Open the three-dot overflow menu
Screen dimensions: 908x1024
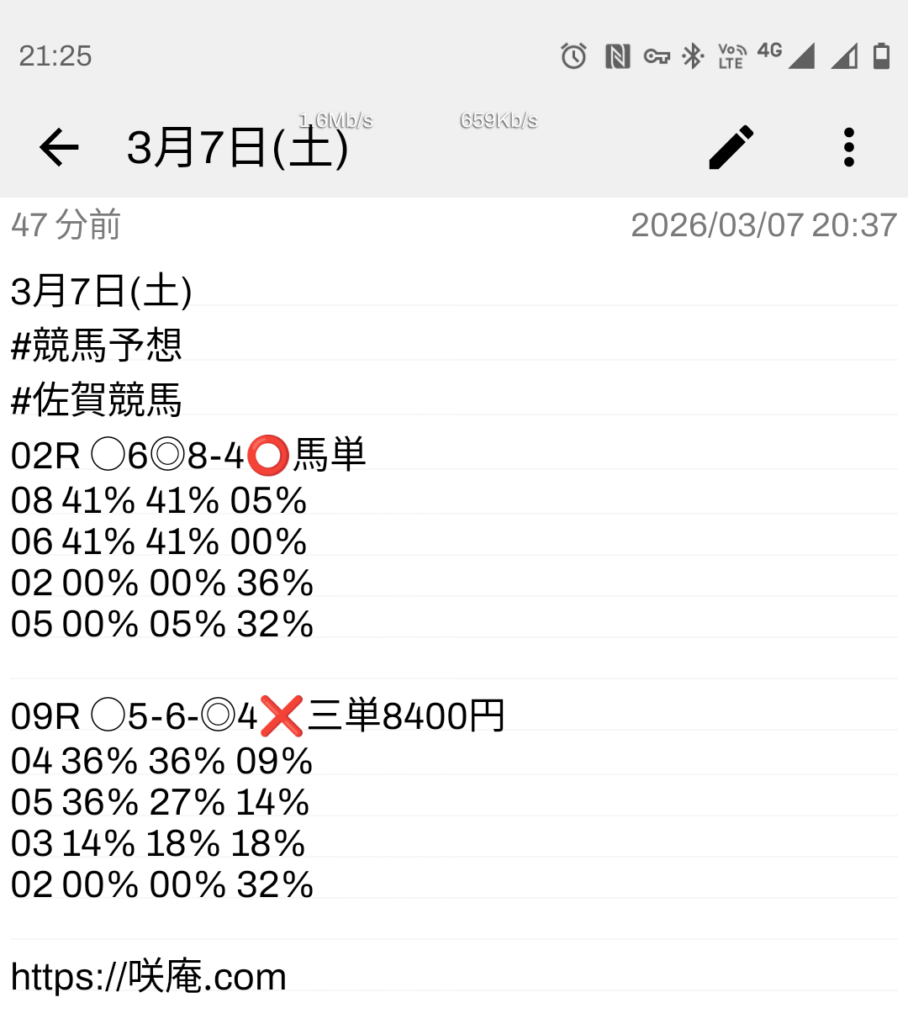click(x=848, y=148)
